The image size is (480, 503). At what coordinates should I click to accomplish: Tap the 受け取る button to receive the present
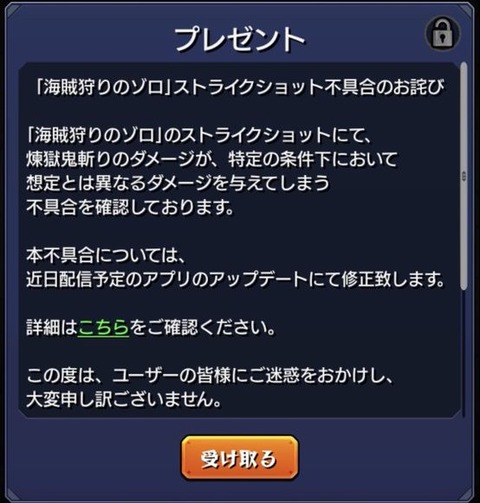tap(240, 458)
